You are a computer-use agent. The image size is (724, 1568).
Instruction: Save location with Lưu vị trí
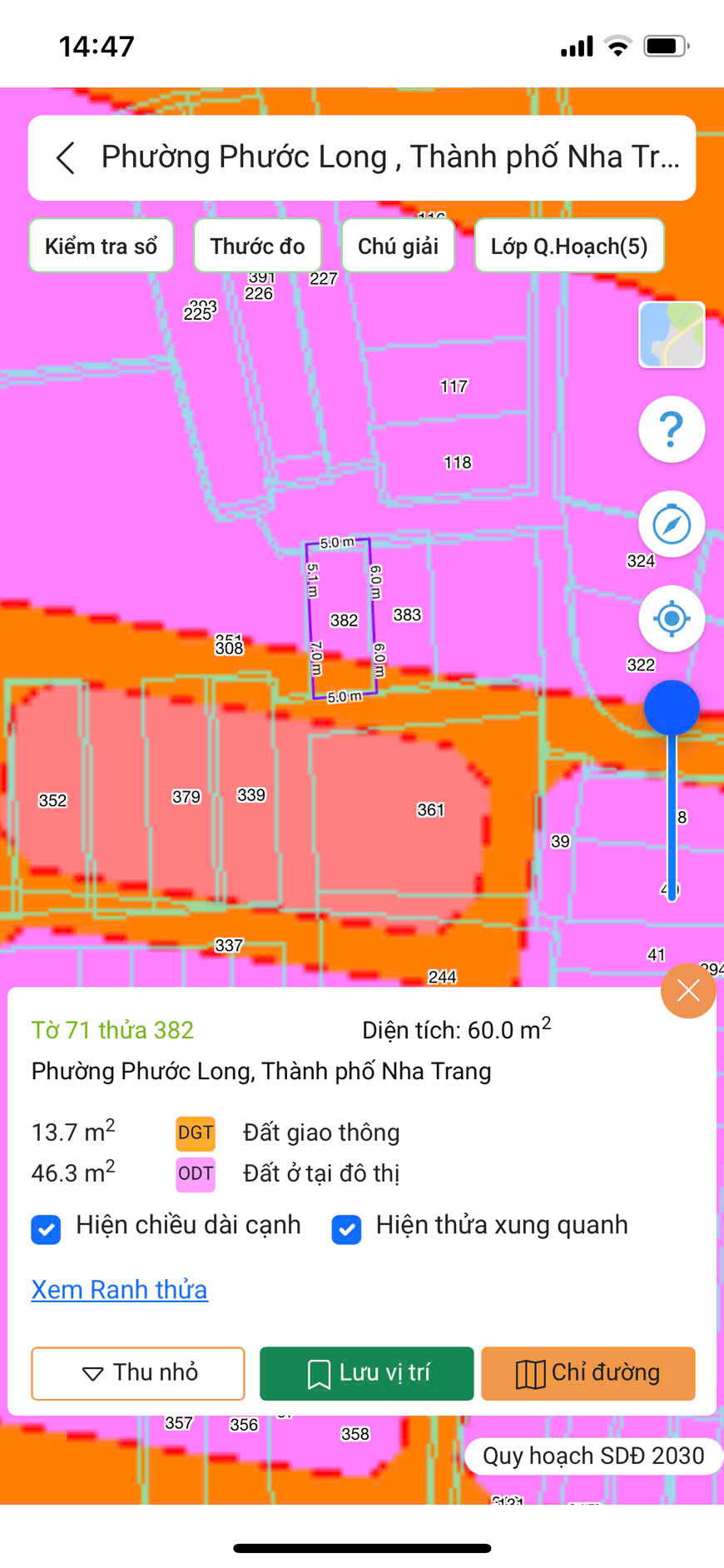366,1373
